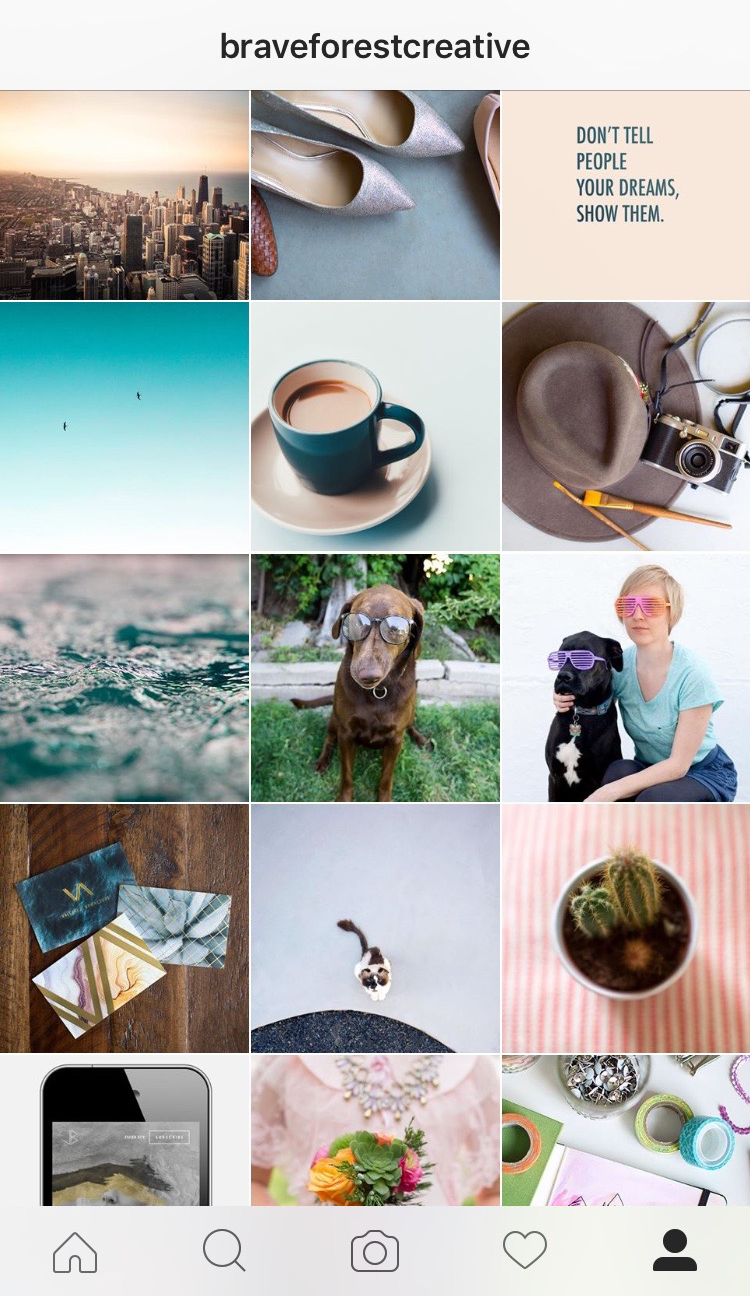Open the phone mockup post
Image resolution: width=750 pixels, height=1296 pixels.
pos(124,1130)
